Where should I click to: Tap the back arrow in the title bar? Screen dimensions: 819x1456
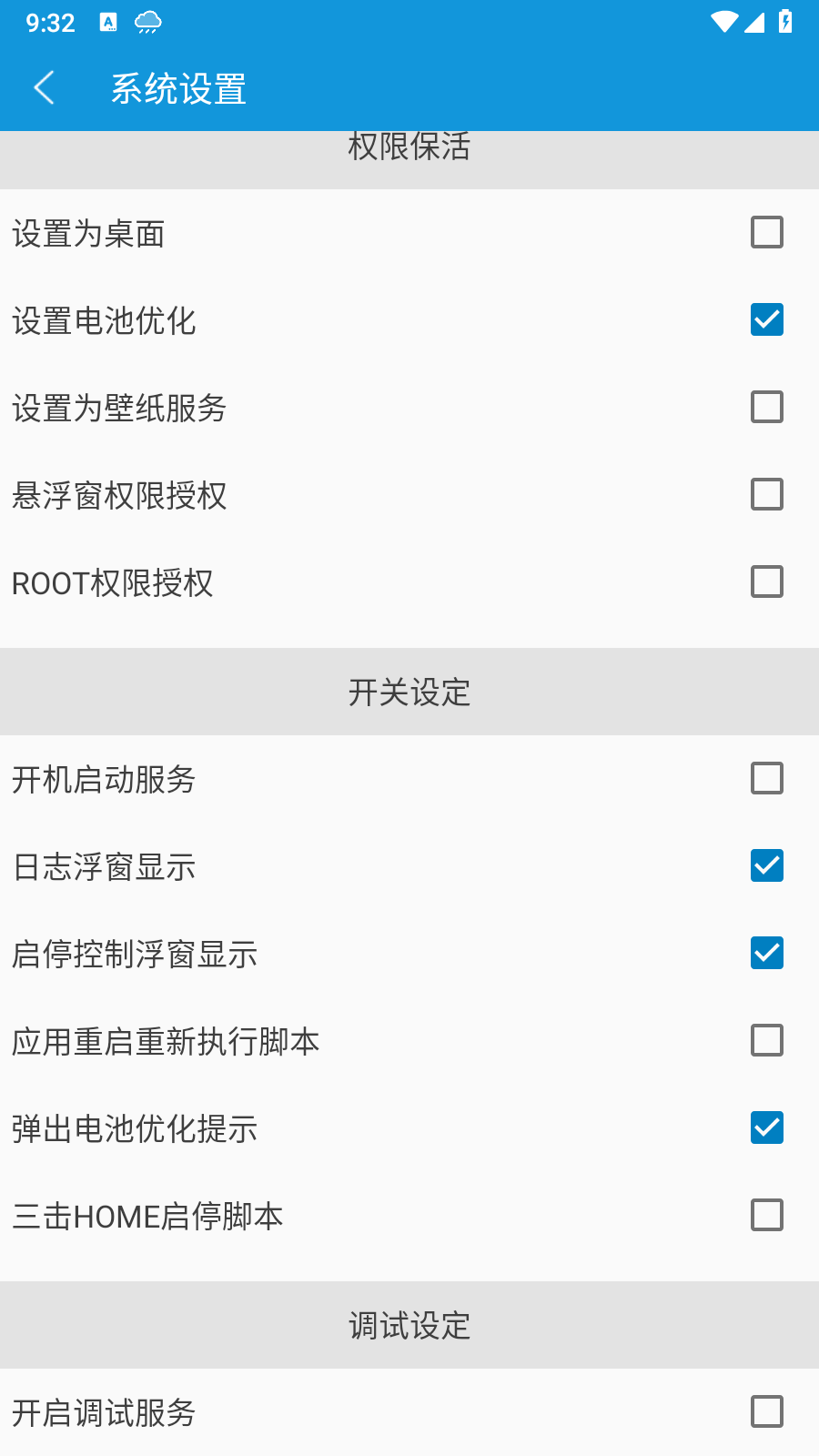coord(43,87)
